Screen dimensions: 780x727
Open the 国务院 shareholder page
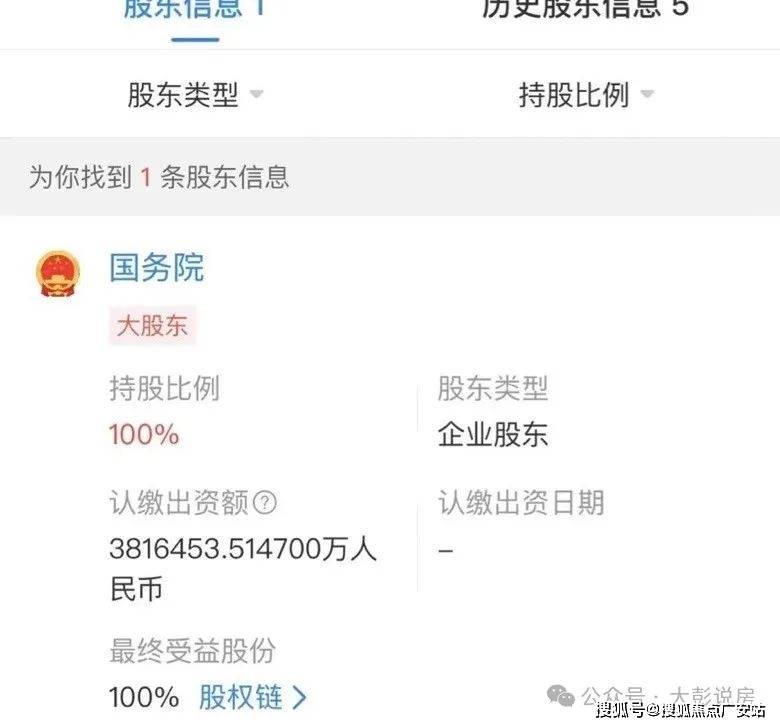coord(157,268)
